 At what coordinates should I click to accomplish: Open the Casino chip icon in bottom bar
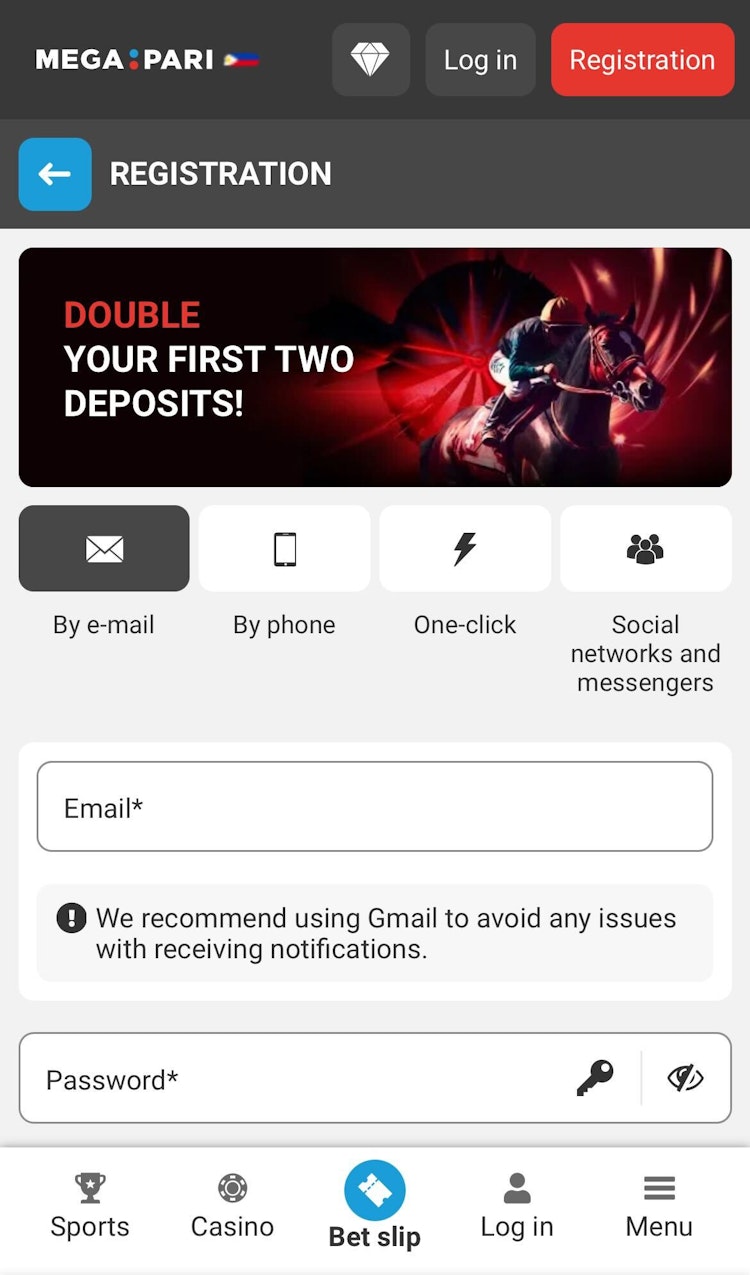pyautogui.click(x=231, y=1188)
